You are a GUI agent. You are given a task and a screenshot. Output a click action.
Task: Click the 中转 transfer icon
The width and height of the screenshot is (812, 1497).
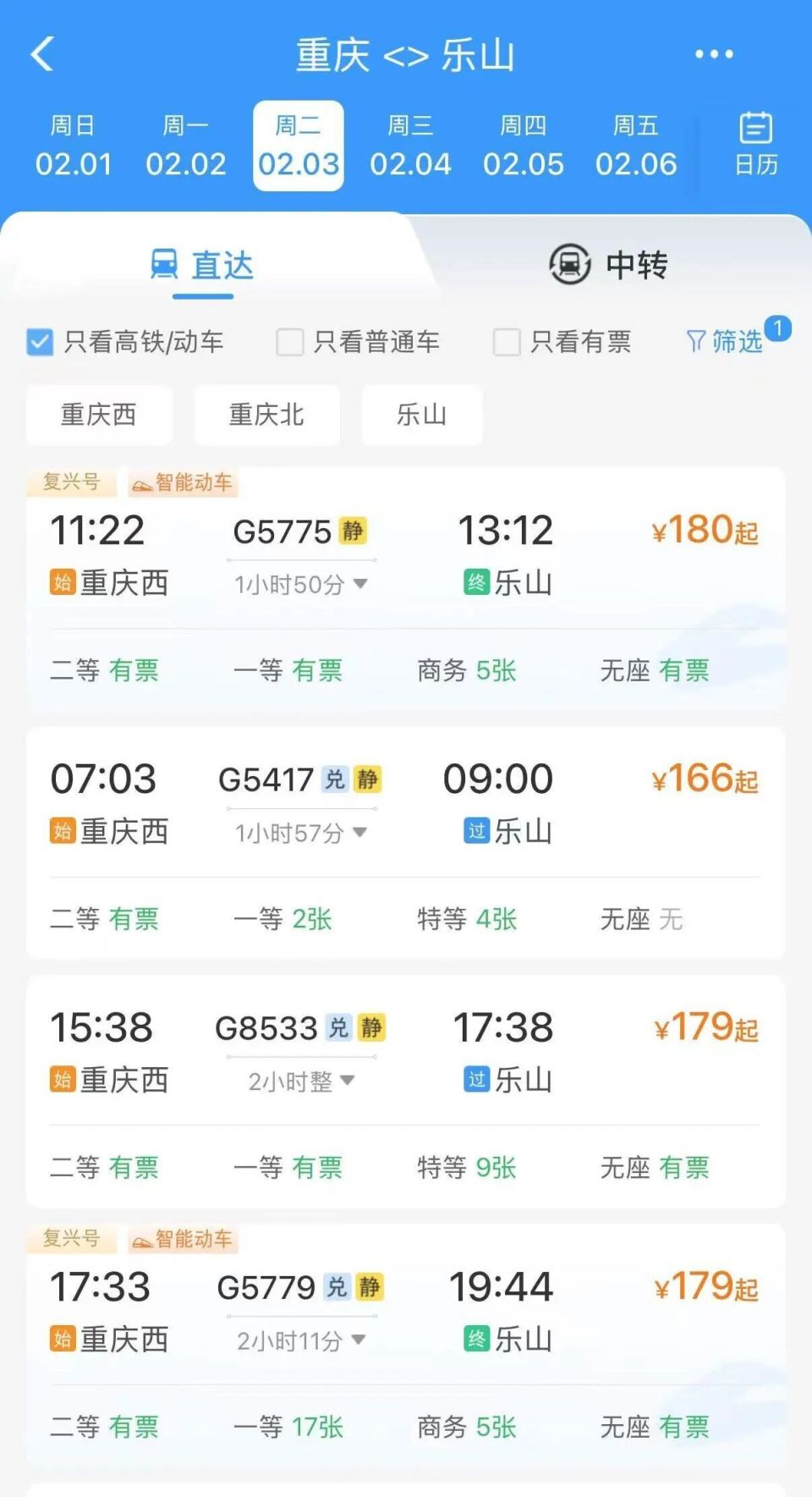pos(568,265)
